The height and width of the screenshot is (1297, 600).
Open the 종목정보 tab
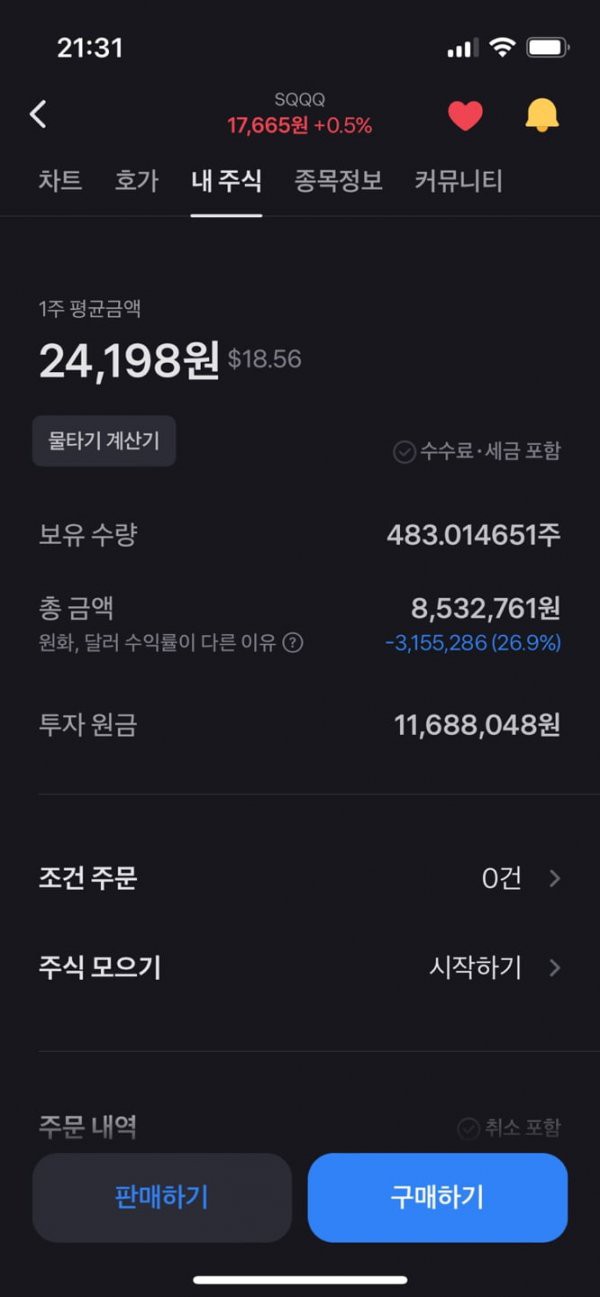click(x=338, y=181)
